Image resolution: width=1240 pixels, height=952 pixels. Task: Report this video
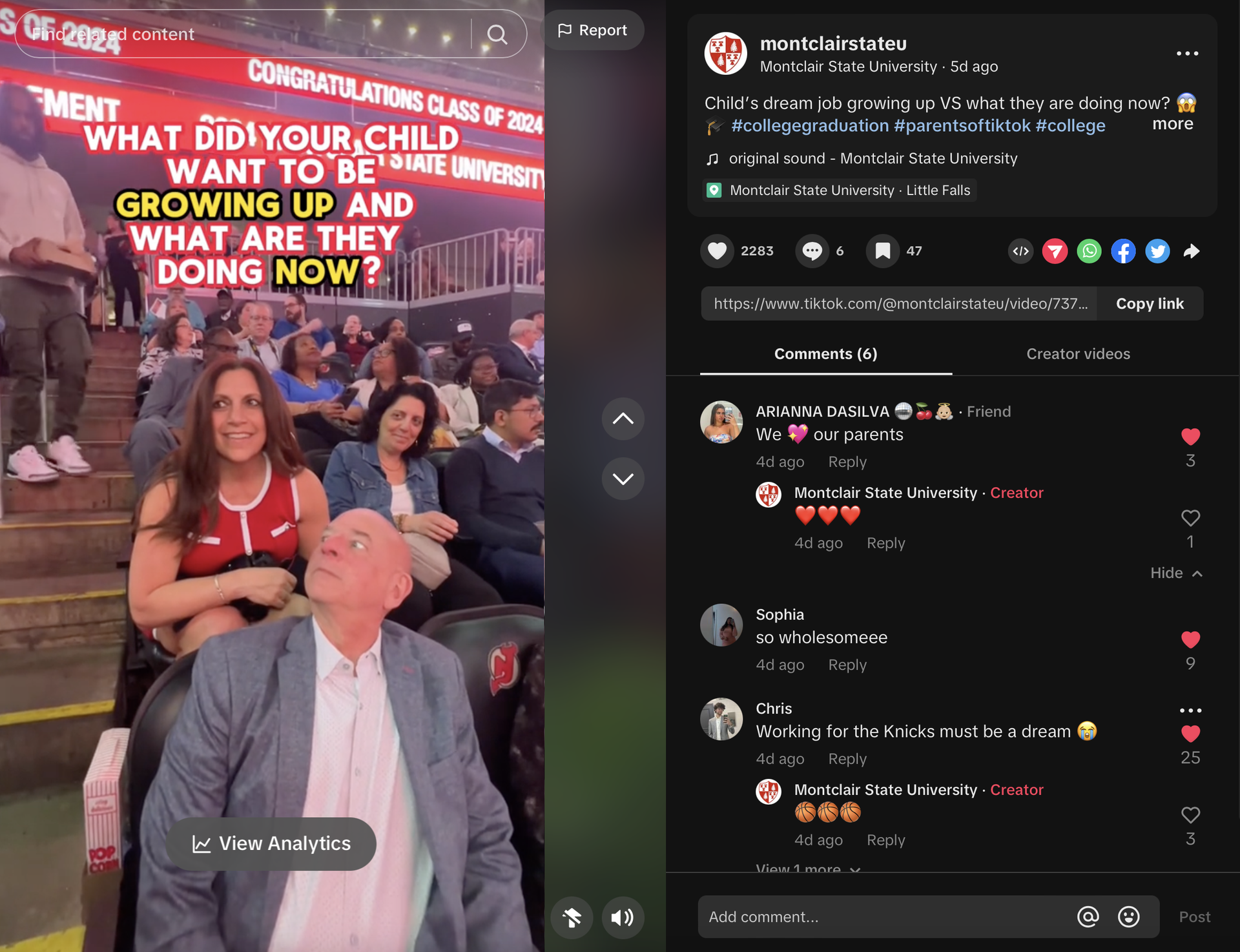click(592, 30)
